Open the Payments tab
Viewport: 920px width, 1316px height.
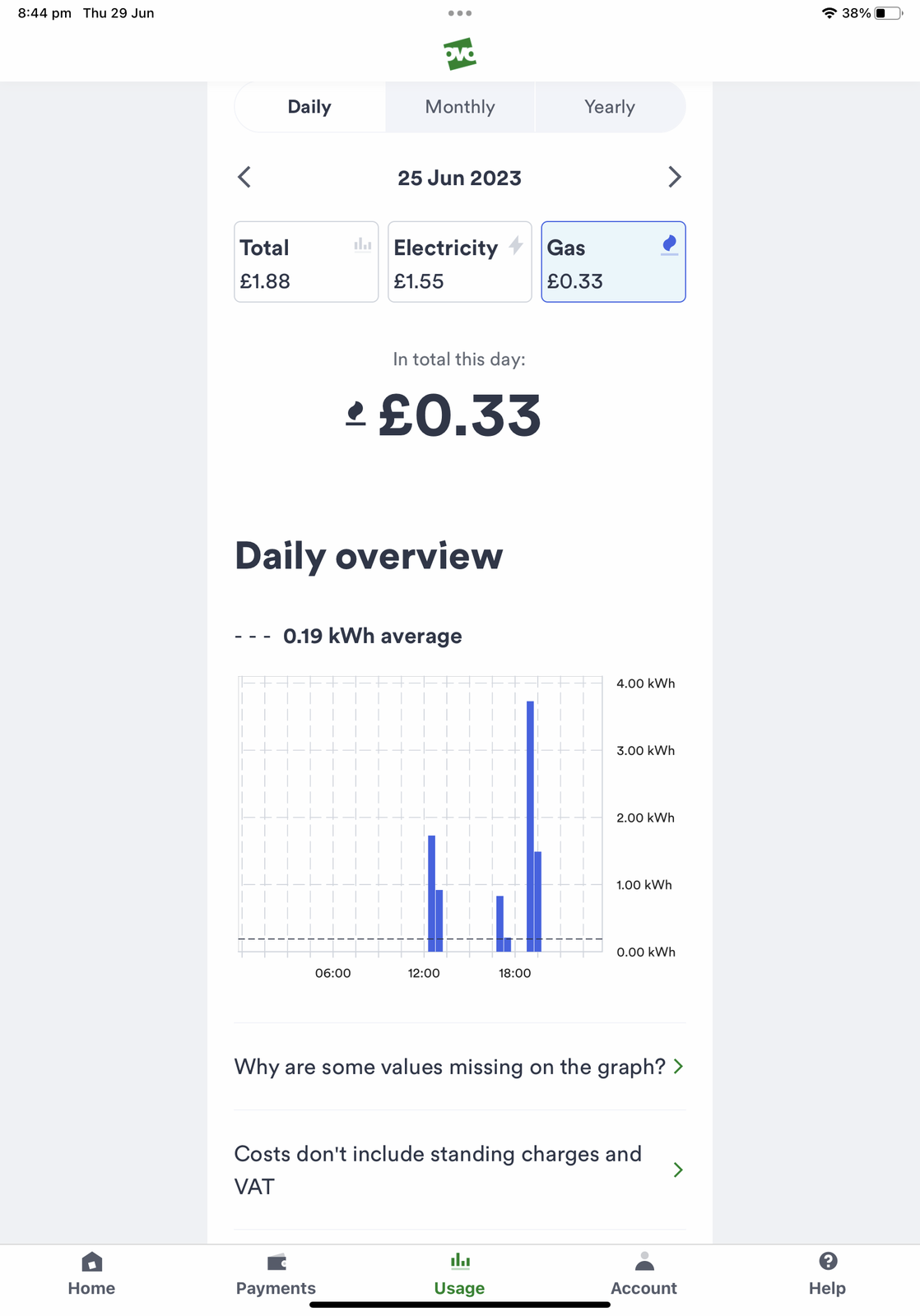[276, 1274]
